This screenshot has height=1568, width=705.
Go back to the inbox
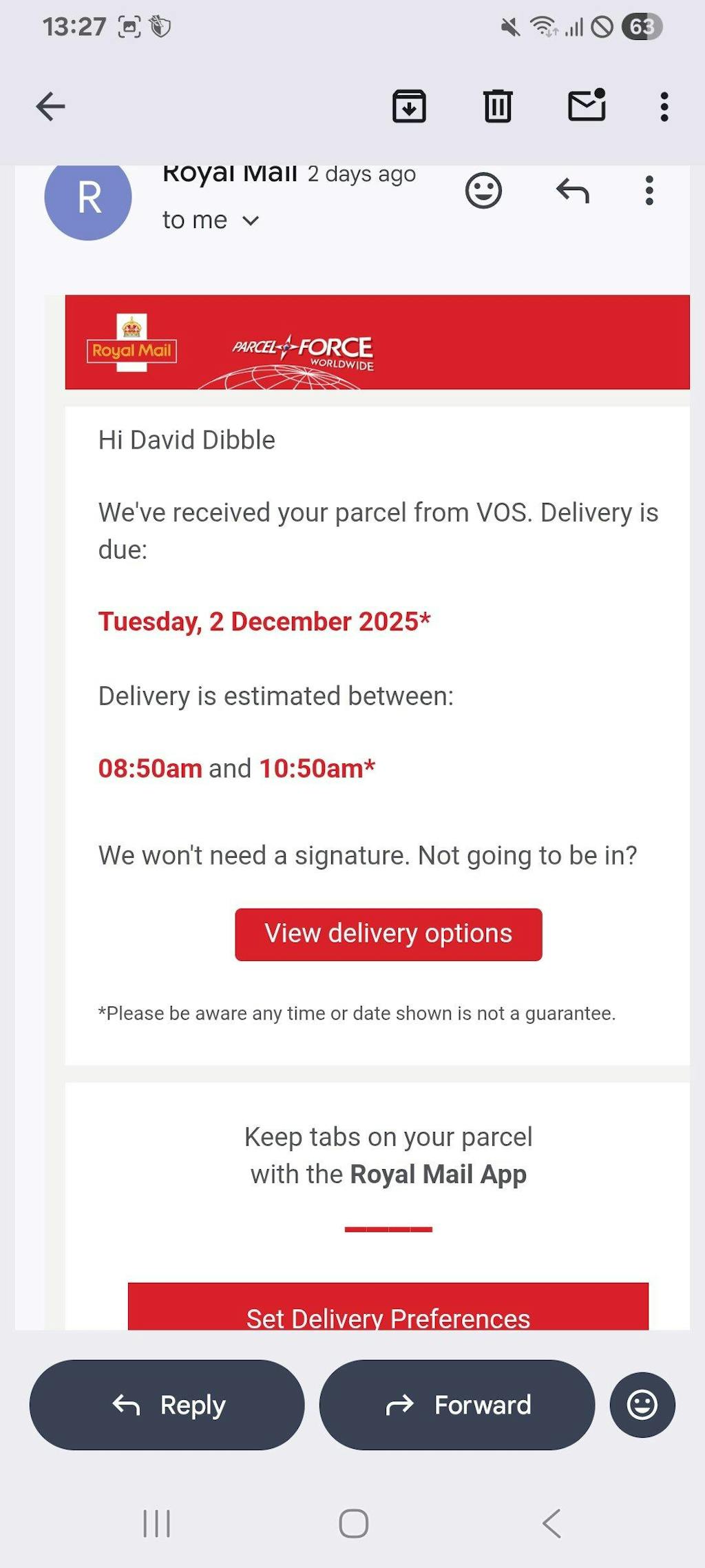[50, 107]
